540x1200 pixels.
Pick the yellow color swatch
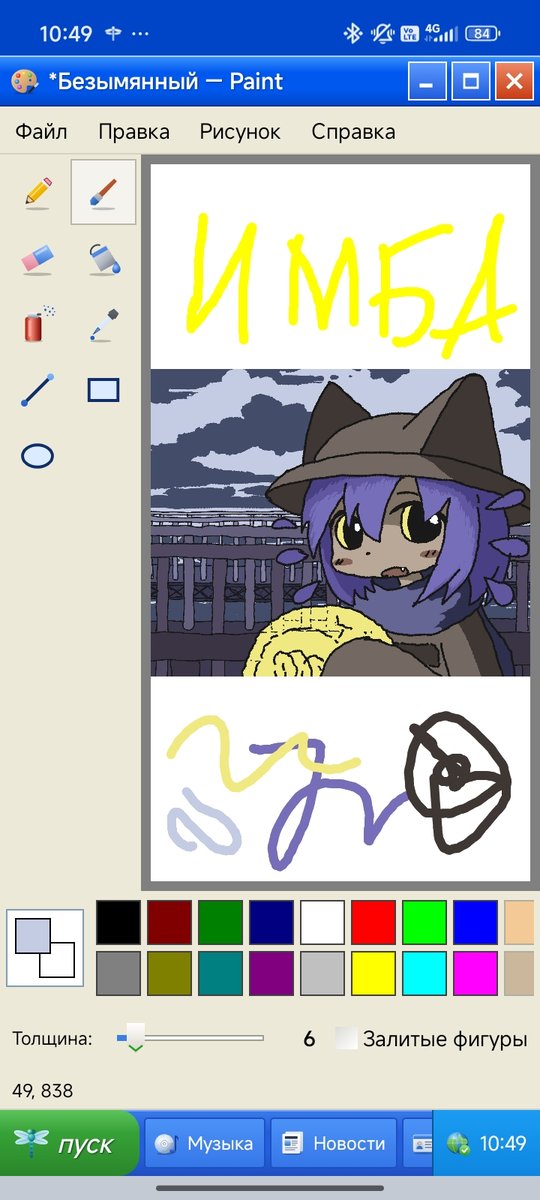pyautogui.click(x=373, y=973)
